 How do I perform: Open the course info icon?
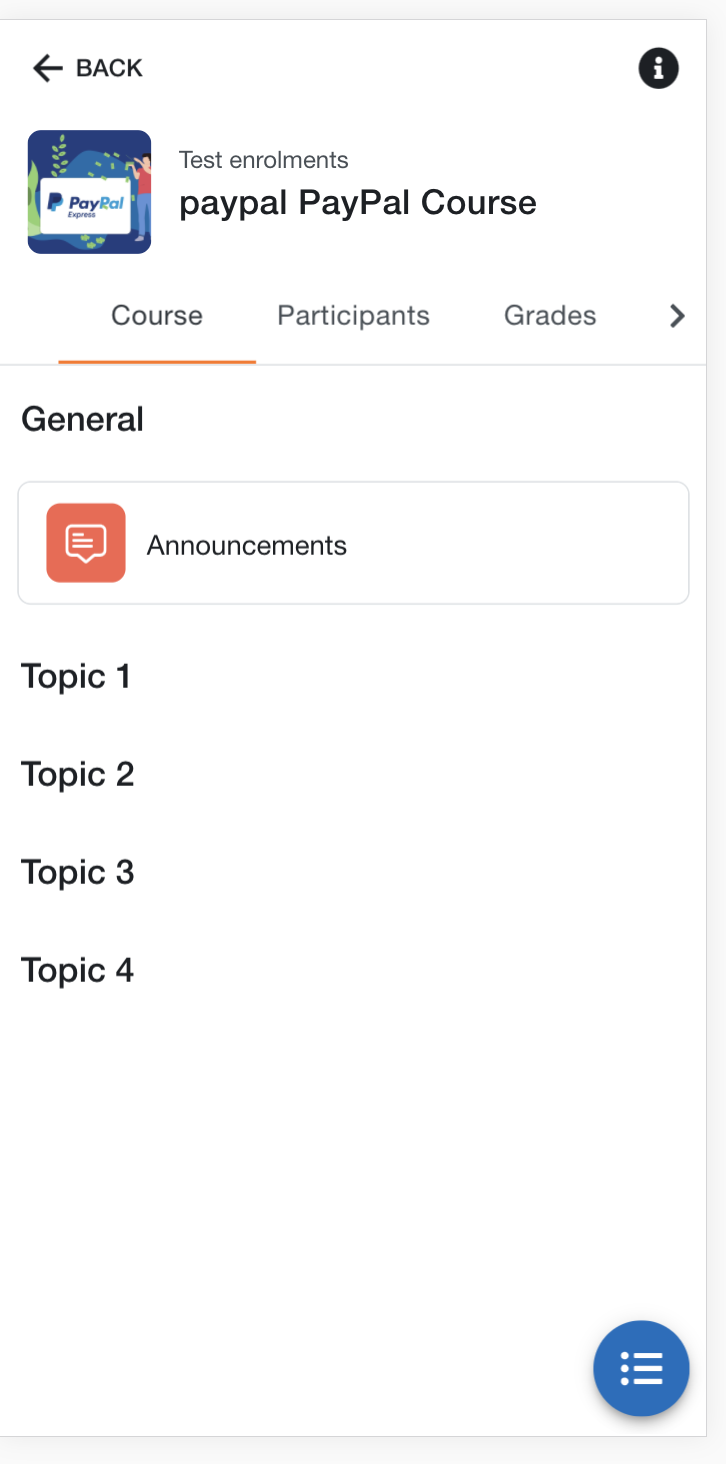658,68
